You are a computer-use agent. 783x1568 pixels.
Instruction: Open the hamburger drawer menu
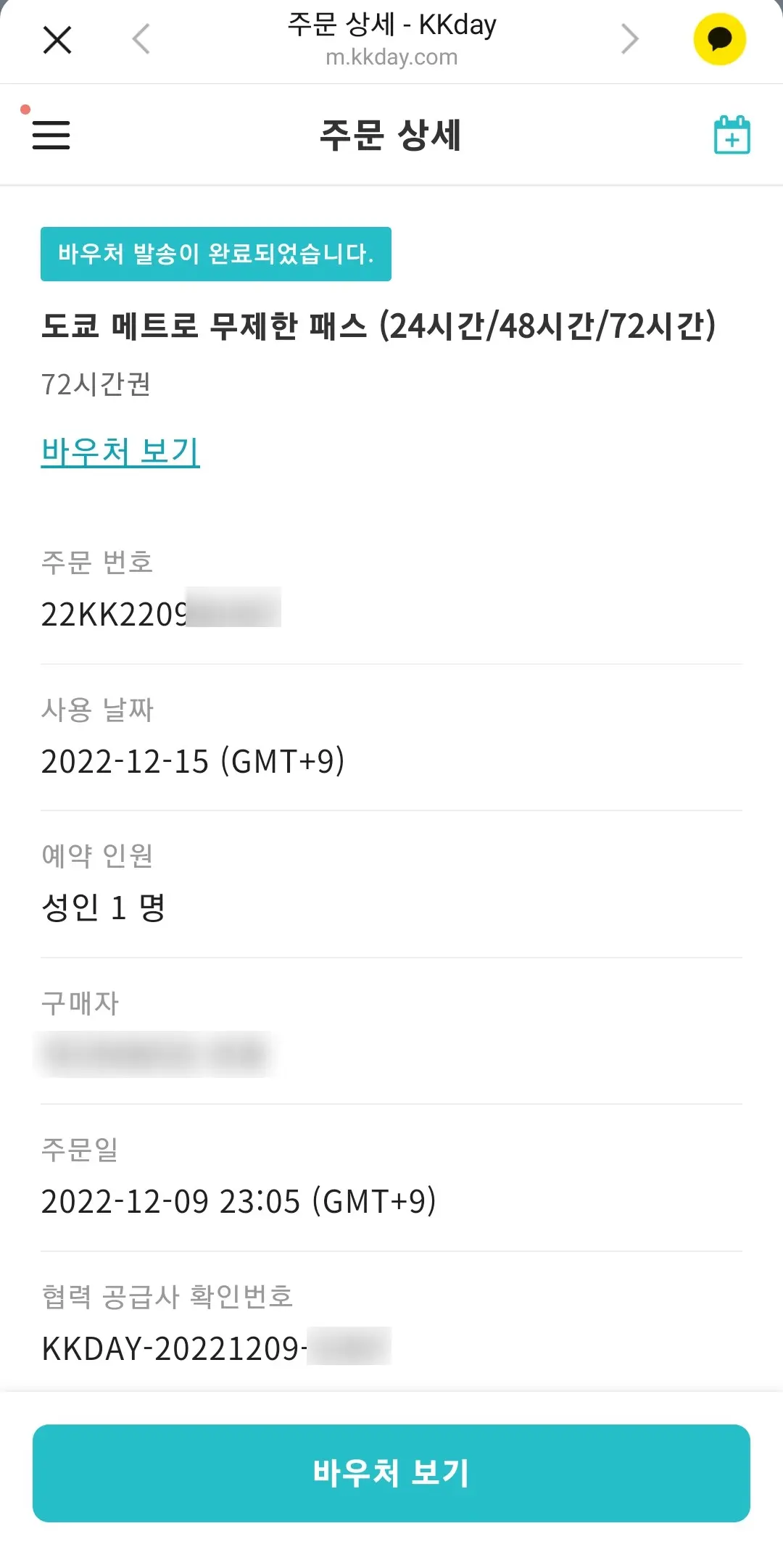[51, 135]
